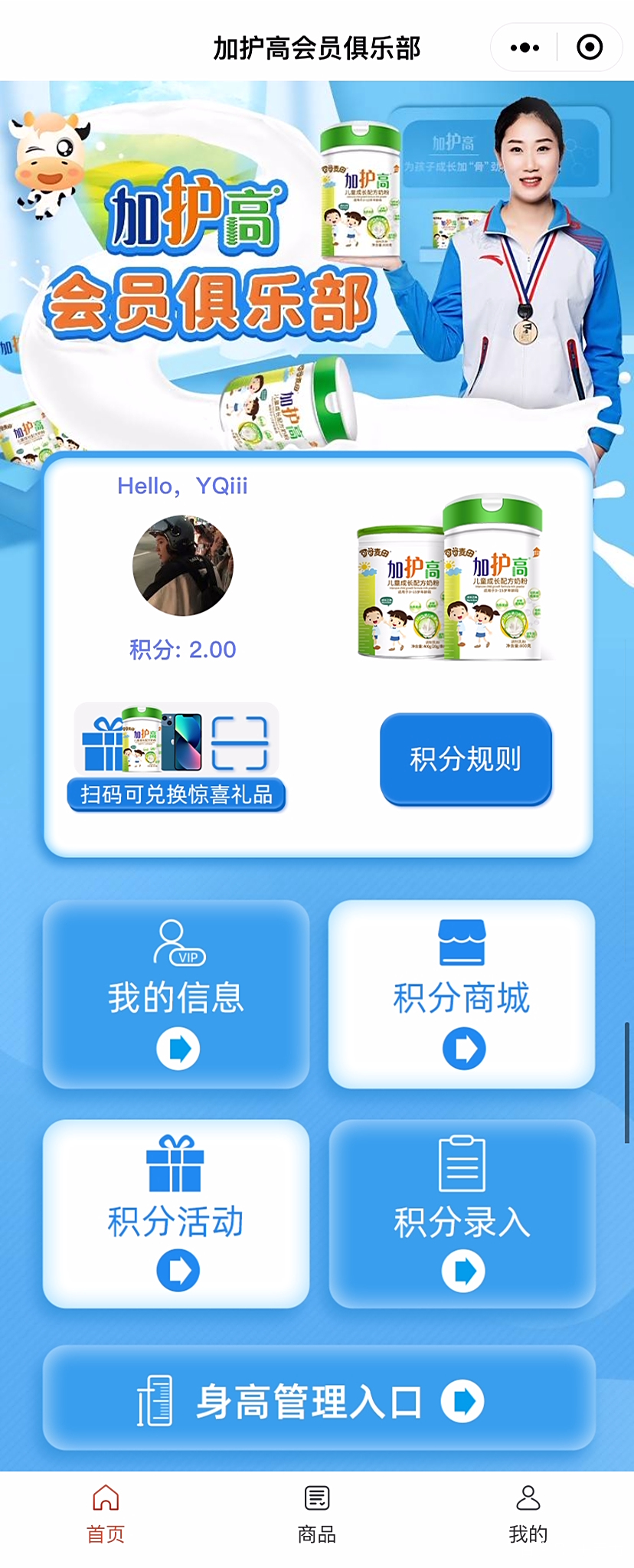The image size is (634, 1568).
Task: Switch to the 商品 tab
Action: coord(317,1514)
